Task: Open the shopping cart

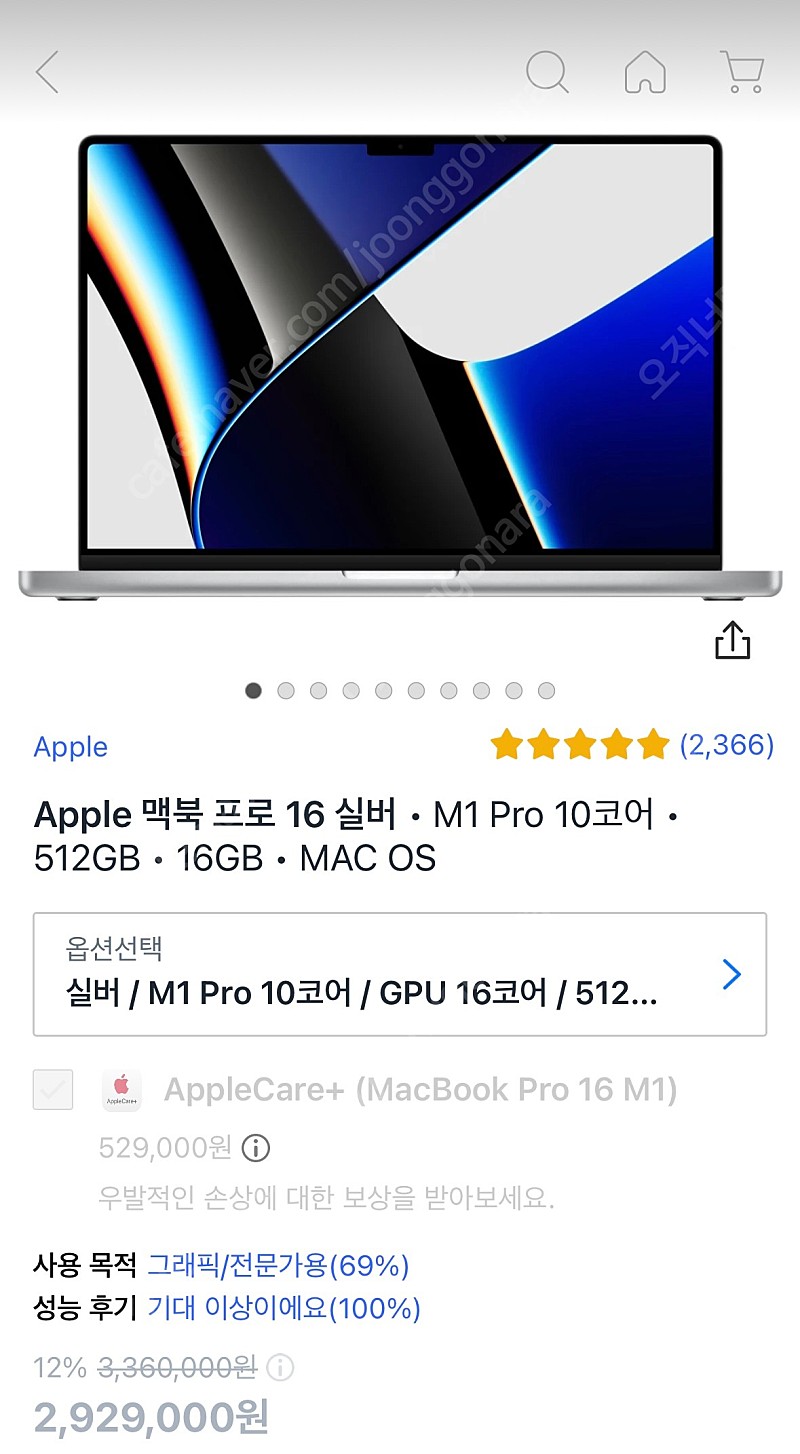Action: [742, 72]
